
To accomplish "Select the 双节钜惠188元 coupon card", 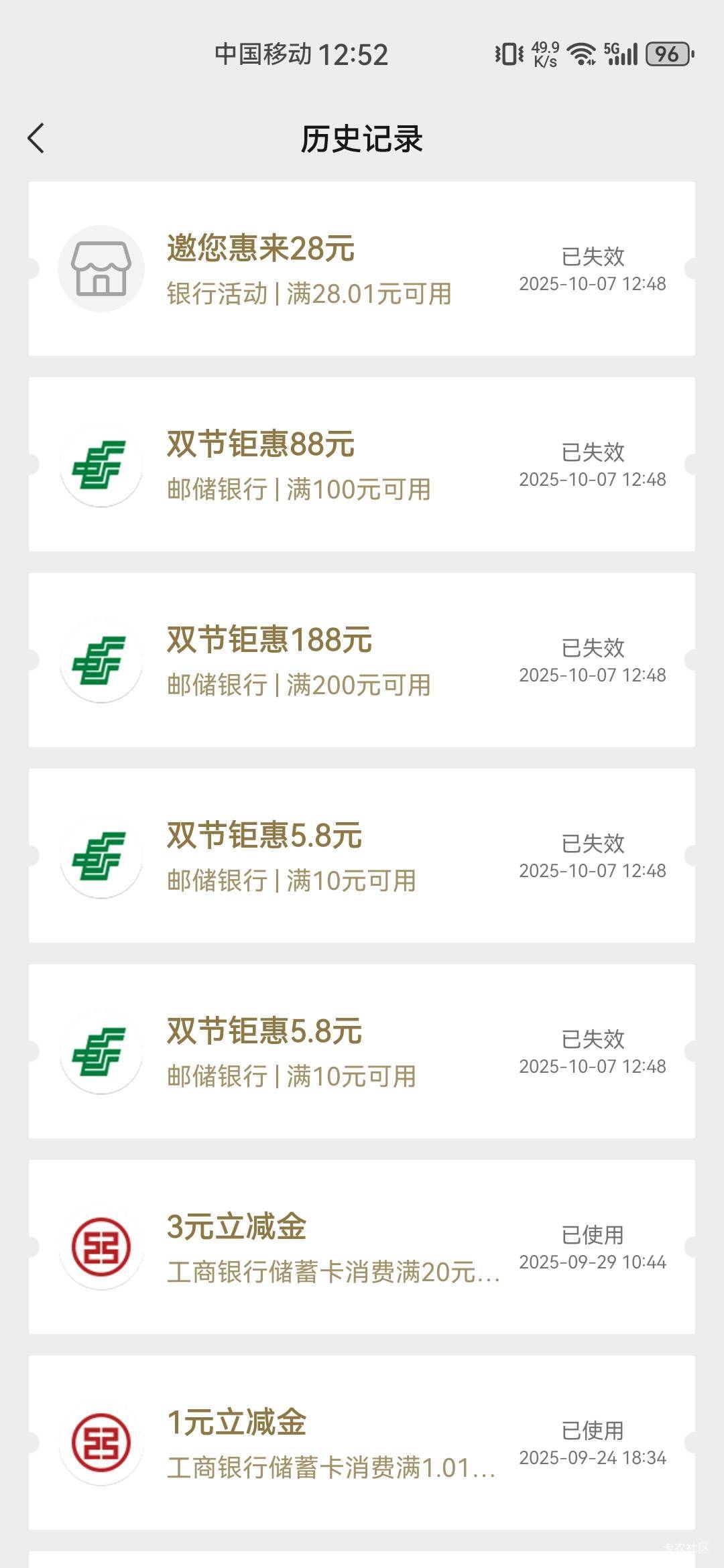I will pos(362,660).
